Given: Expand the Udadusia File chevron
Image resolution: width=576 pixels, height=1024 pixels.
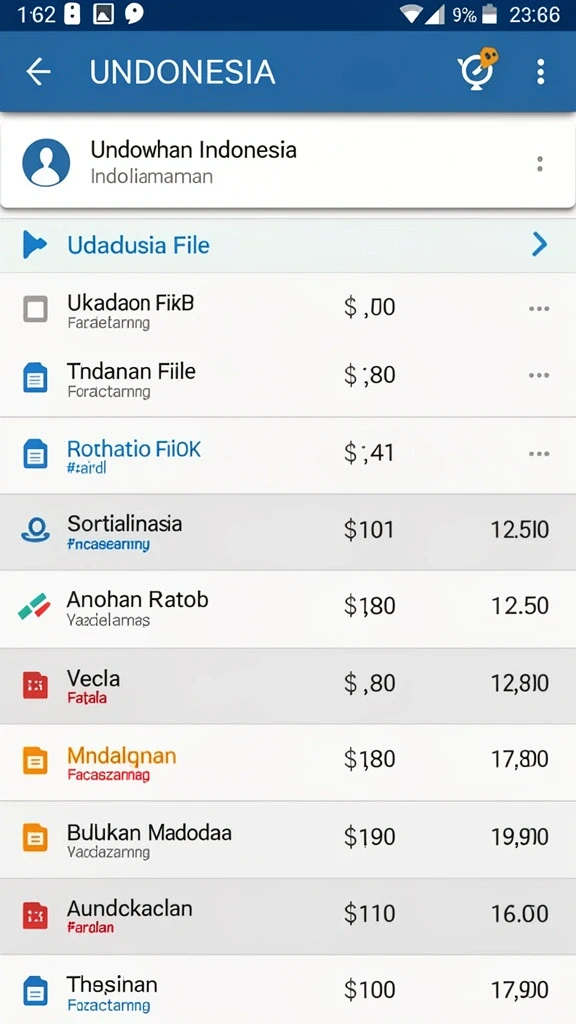Looking at the screenshot, I should tap(539, 244).
